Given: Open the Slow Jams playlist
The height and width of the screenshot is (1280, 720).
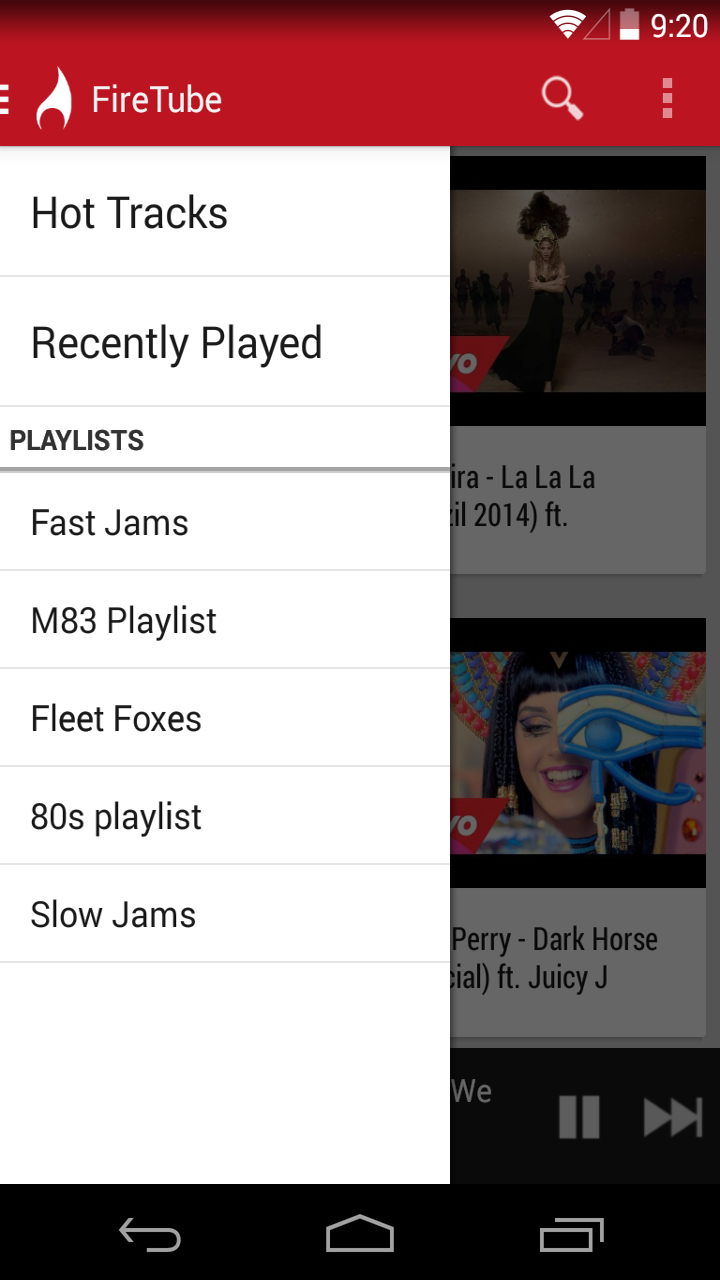Looking at the screenshot, I should point(113,914).
